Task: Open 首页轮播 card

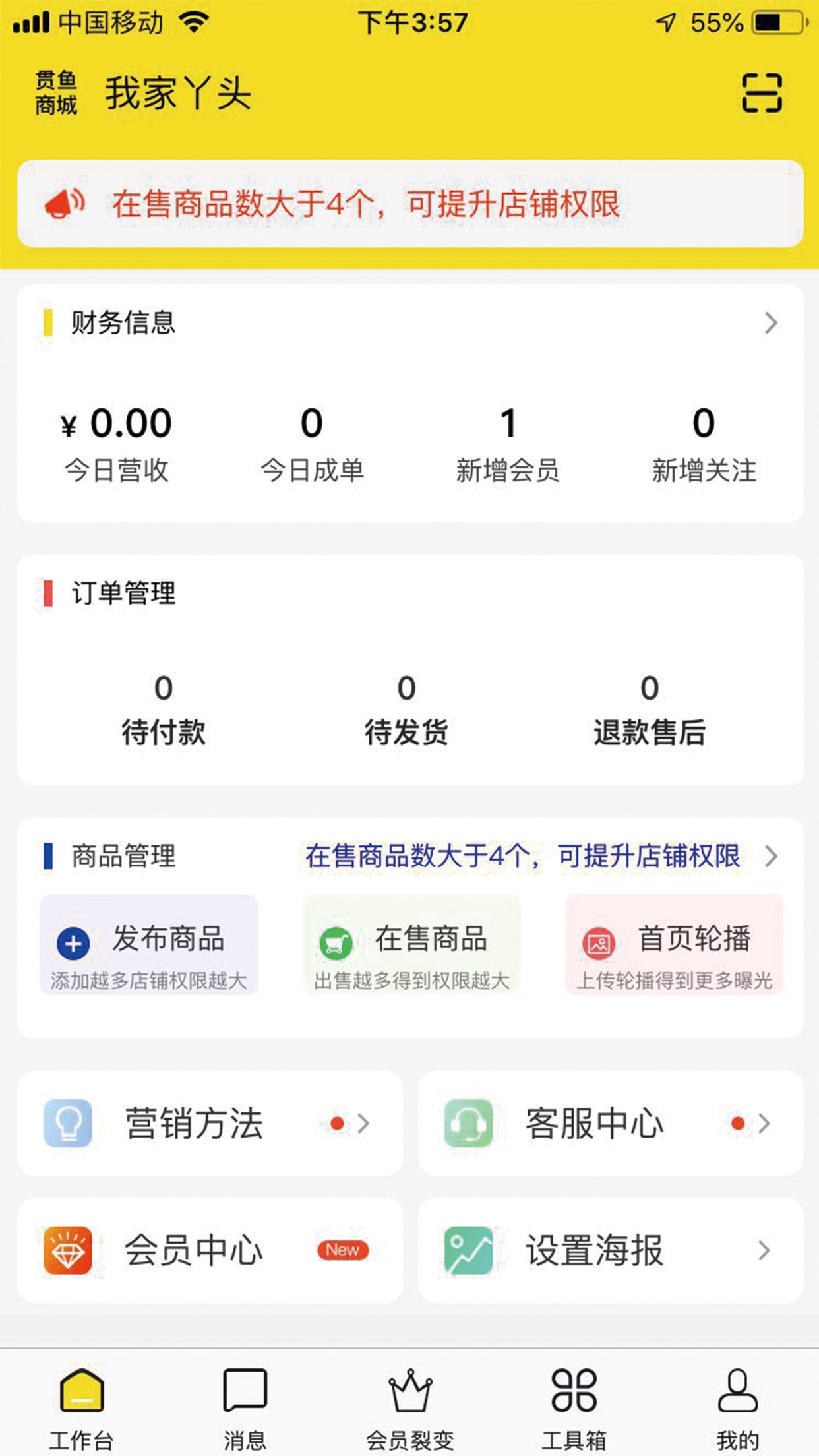Action: [675, 945]
